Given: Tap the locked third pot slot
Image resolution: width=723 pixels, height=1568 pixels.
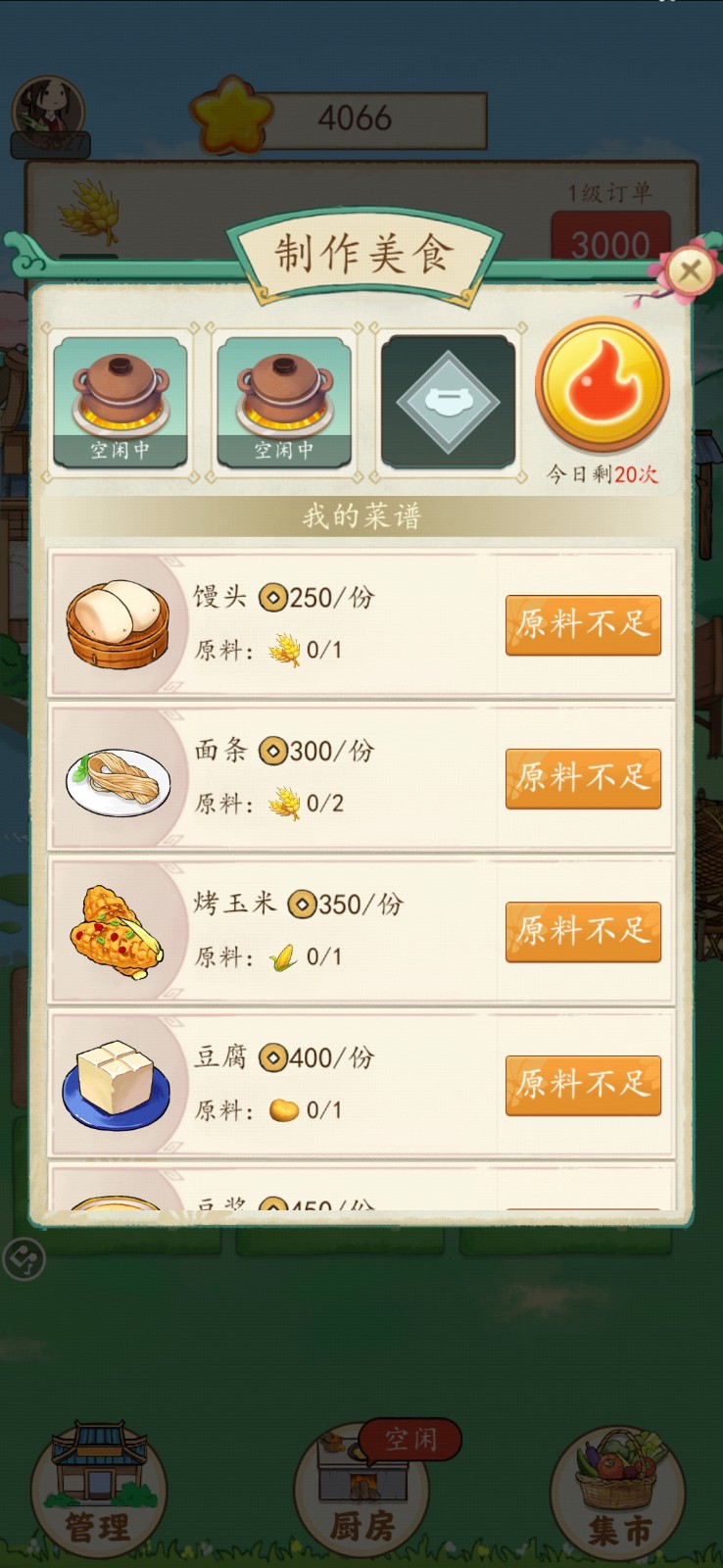Looking at the screenshot, I should [448, 403].
